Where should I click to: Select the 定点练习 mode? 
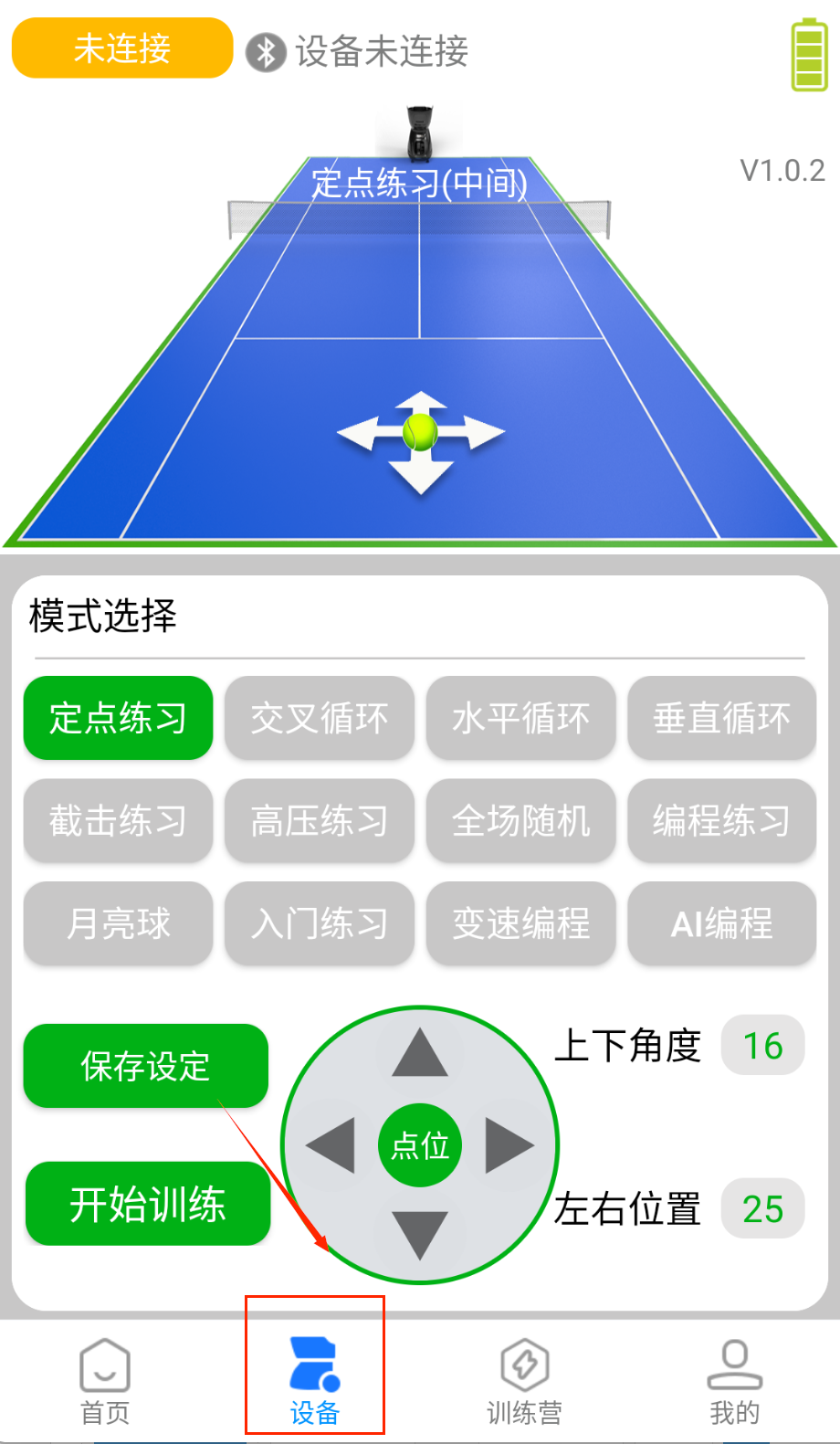pyautogui.click(x=118, y=718)
